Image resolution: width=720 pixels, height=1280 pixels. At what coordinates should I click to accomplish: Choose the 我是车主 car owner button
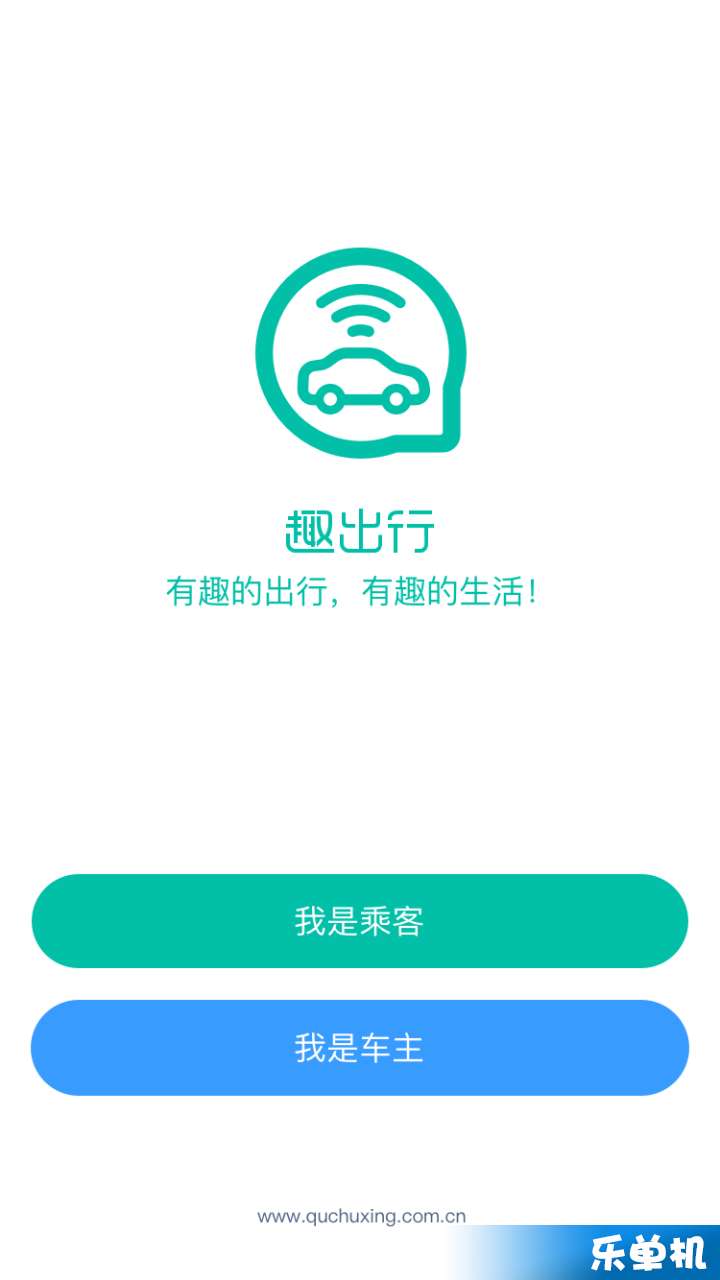click(360, 1048)
